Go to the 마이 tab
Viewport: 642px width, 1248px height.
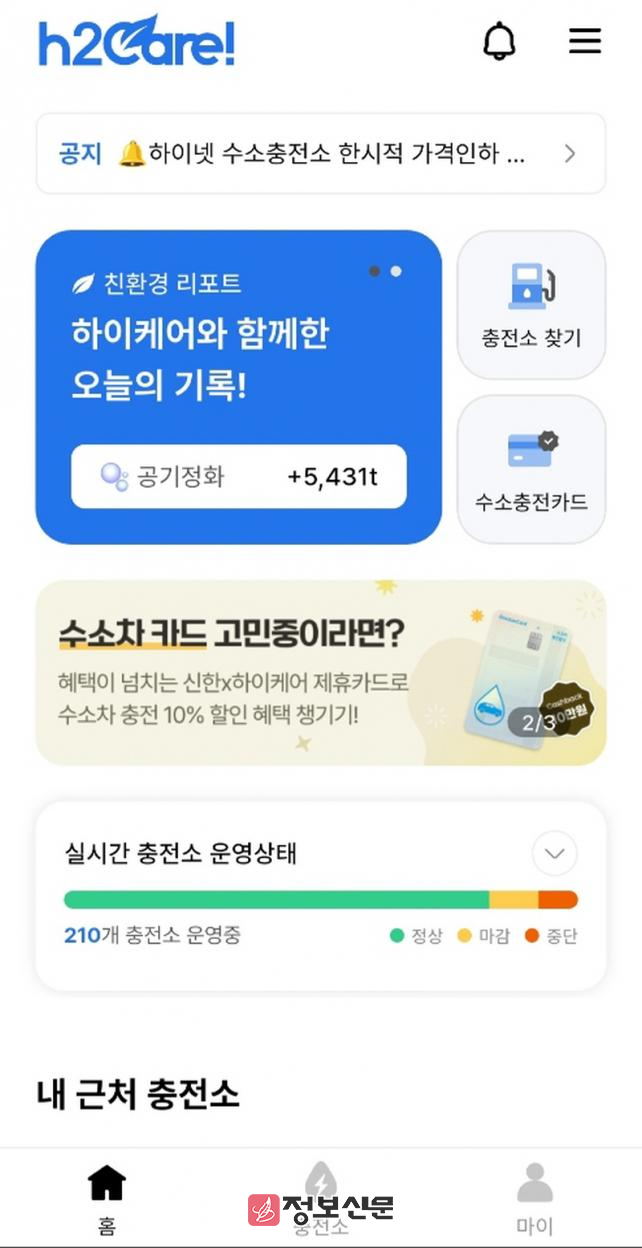click(534, 1198)
